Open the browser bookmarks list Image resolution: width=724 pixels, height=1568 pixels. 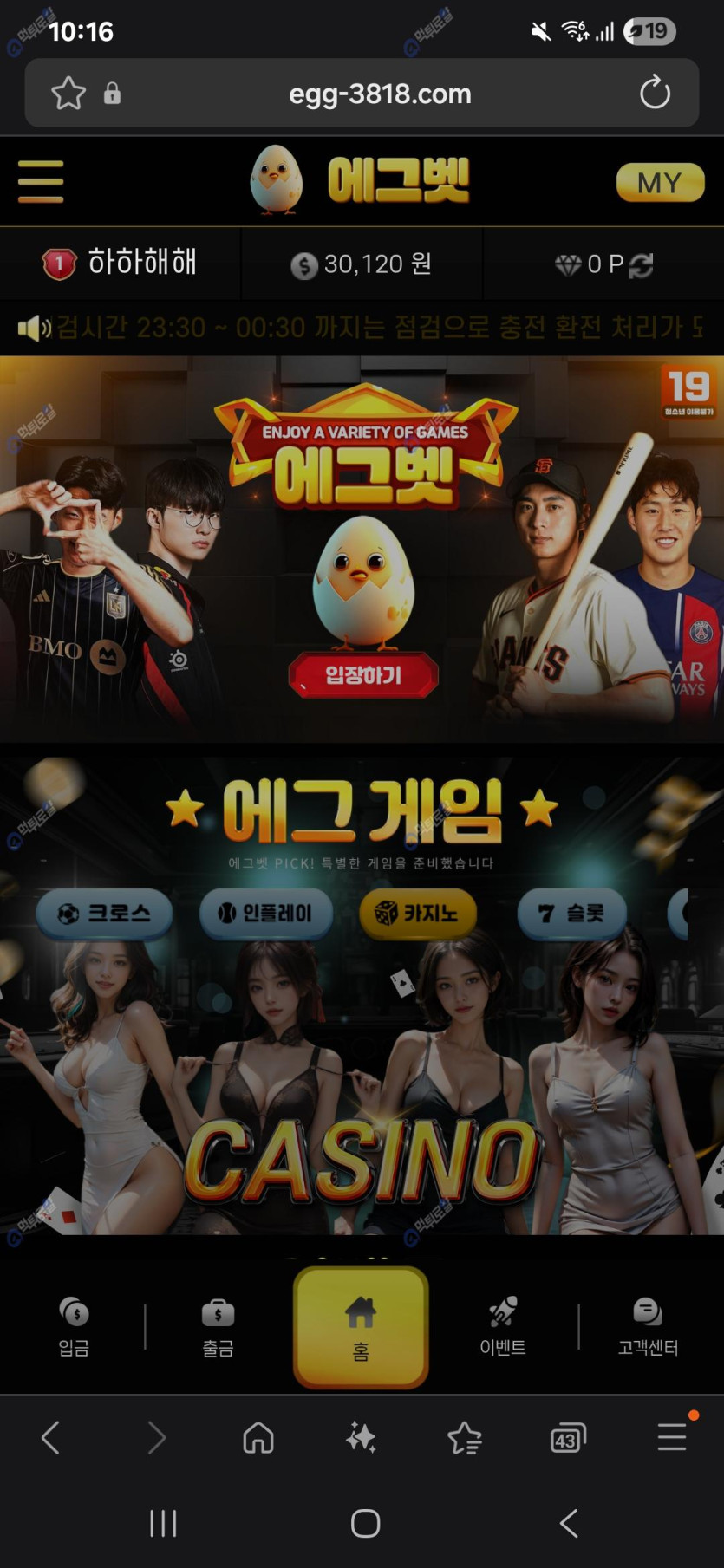(x=465, y=1438)
